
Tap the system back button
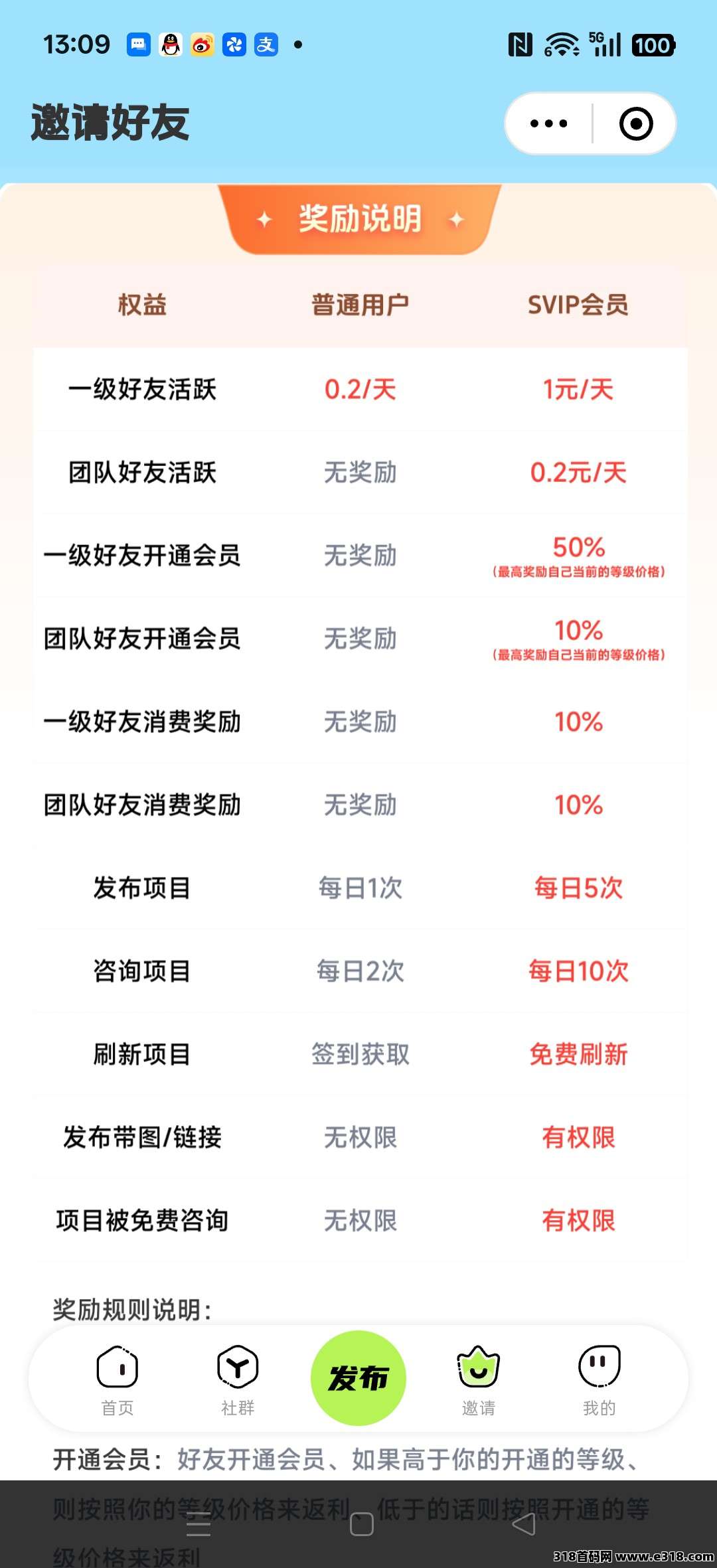click(x=524, y=1524)
